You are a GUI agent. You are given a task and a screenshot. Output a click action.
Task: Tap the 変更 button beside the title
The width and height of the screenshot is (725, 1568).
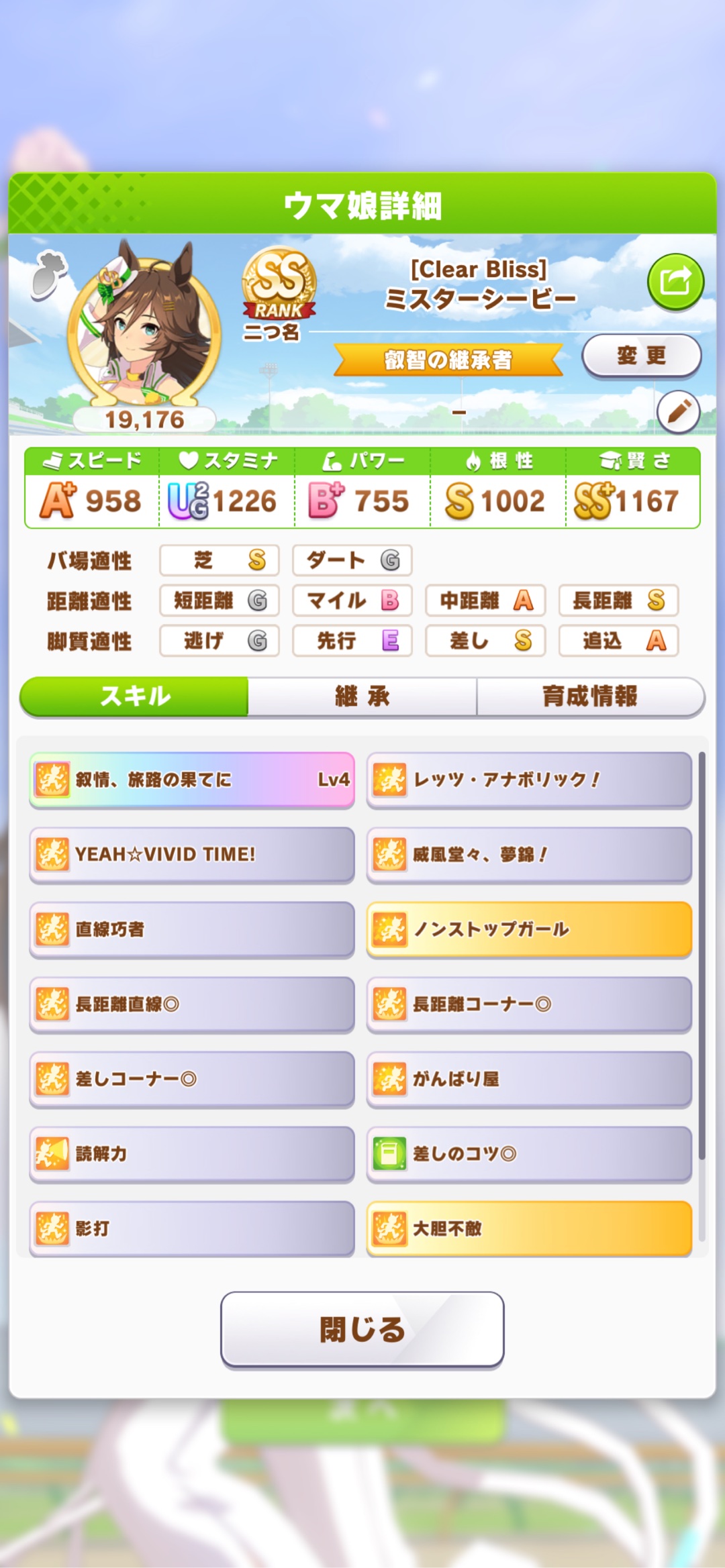point(641,356)
